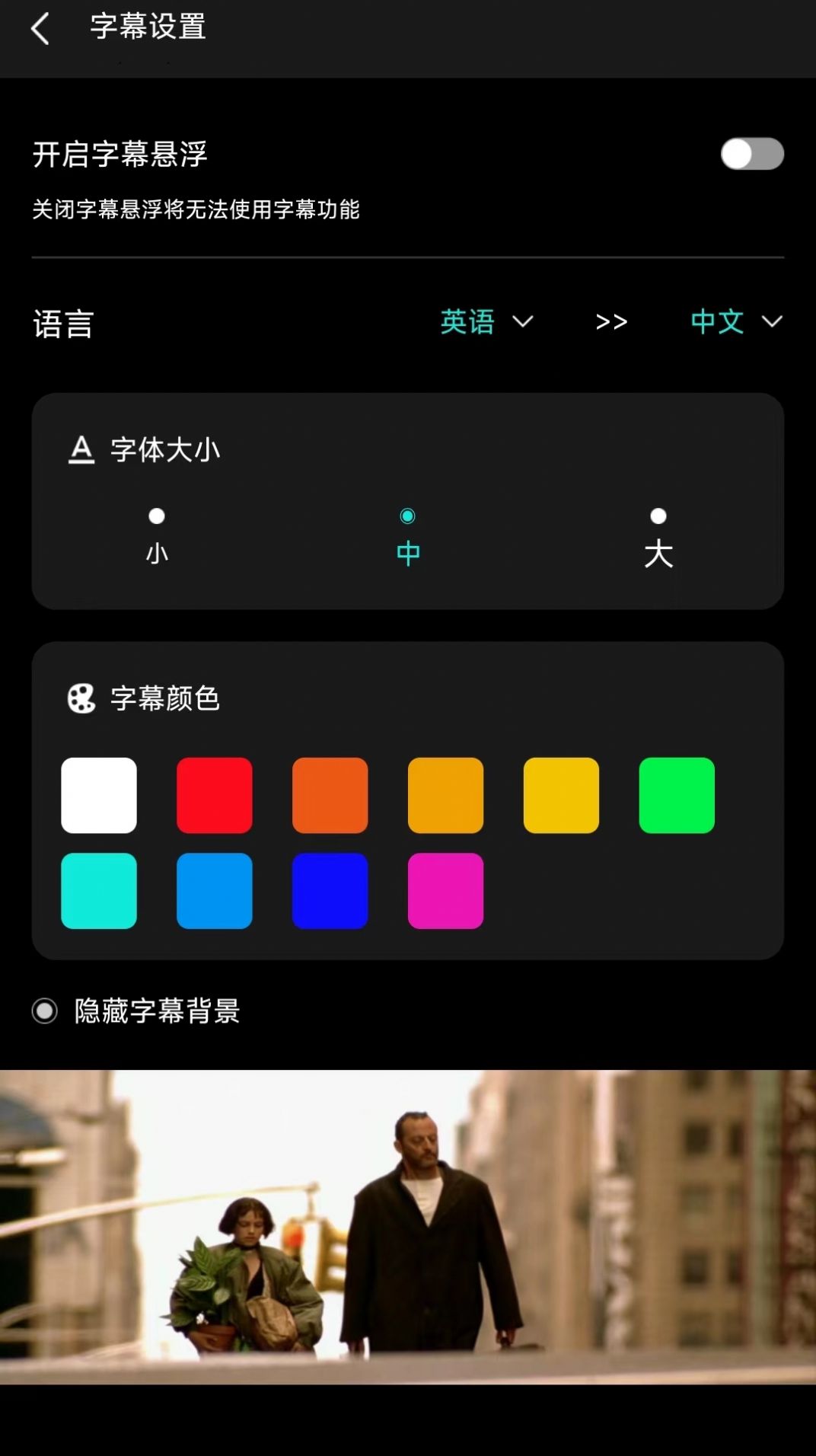Enable the 开启字幕悬浮 switch
The height and width of the screenshot is (1456, 816).
tap(751, 154)
